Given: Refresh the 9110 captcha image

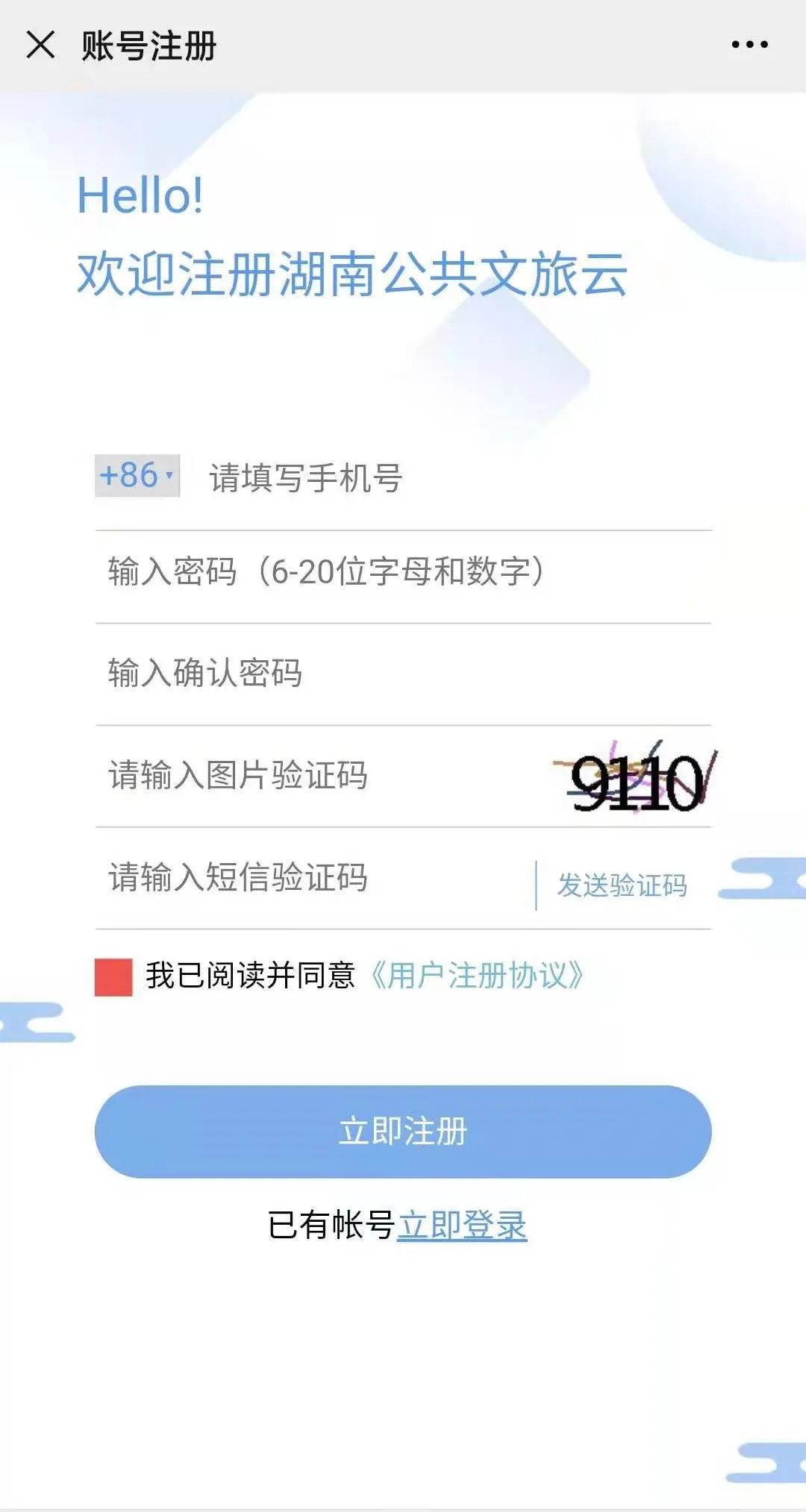Looking at the screenshot, I should tap(637, 779).
